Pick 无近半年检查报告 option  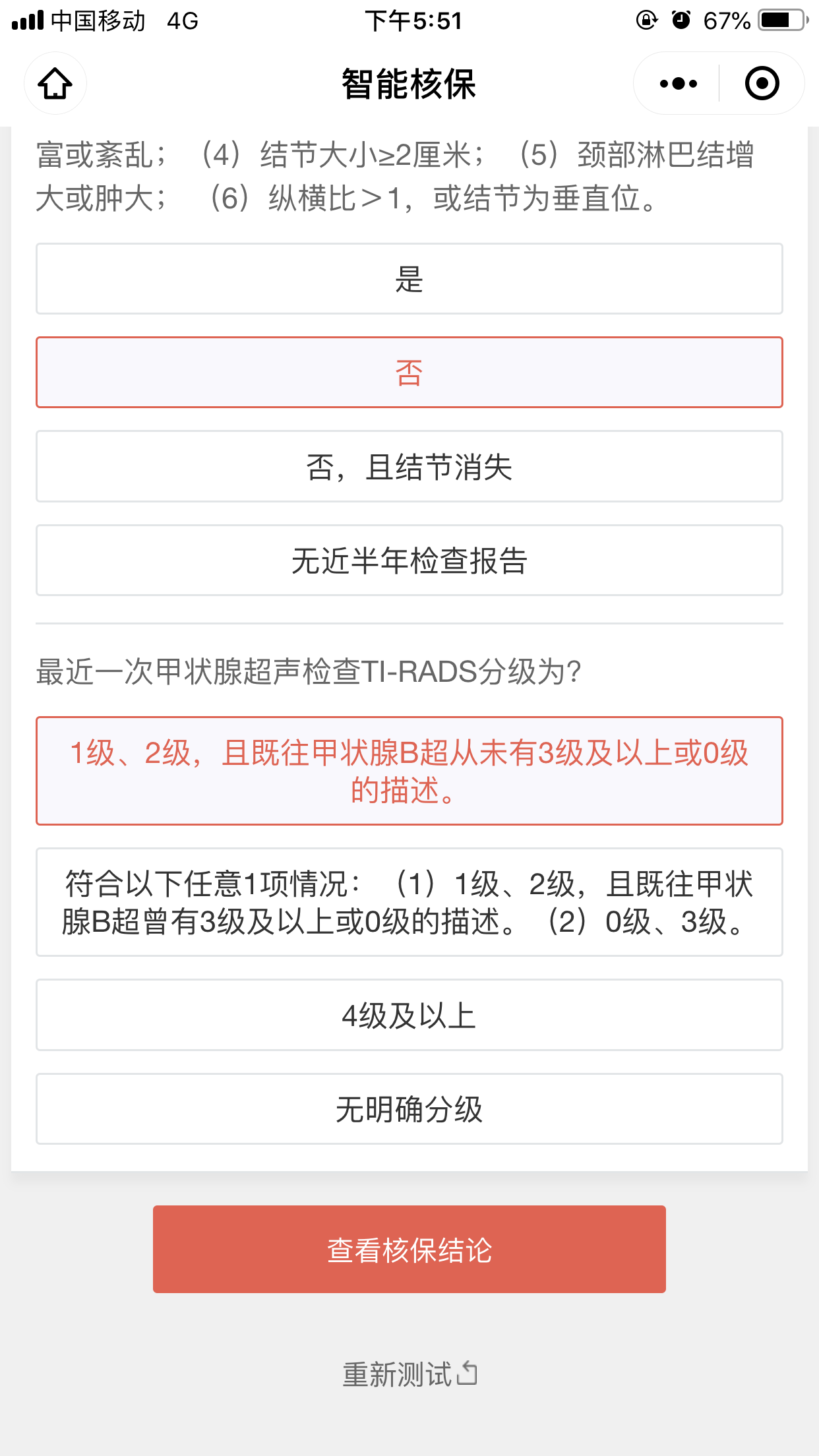[409, 561]
